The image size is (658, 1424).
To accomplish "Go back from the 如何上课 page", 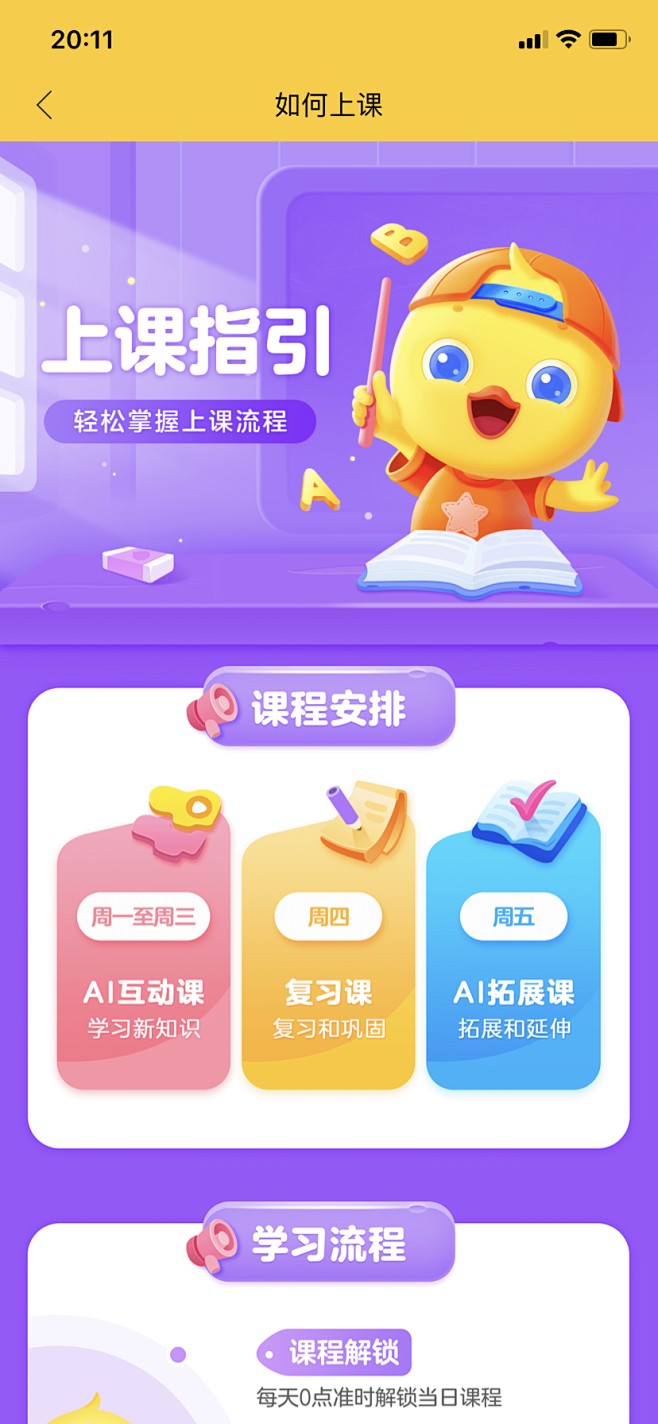I will (44, 105).
